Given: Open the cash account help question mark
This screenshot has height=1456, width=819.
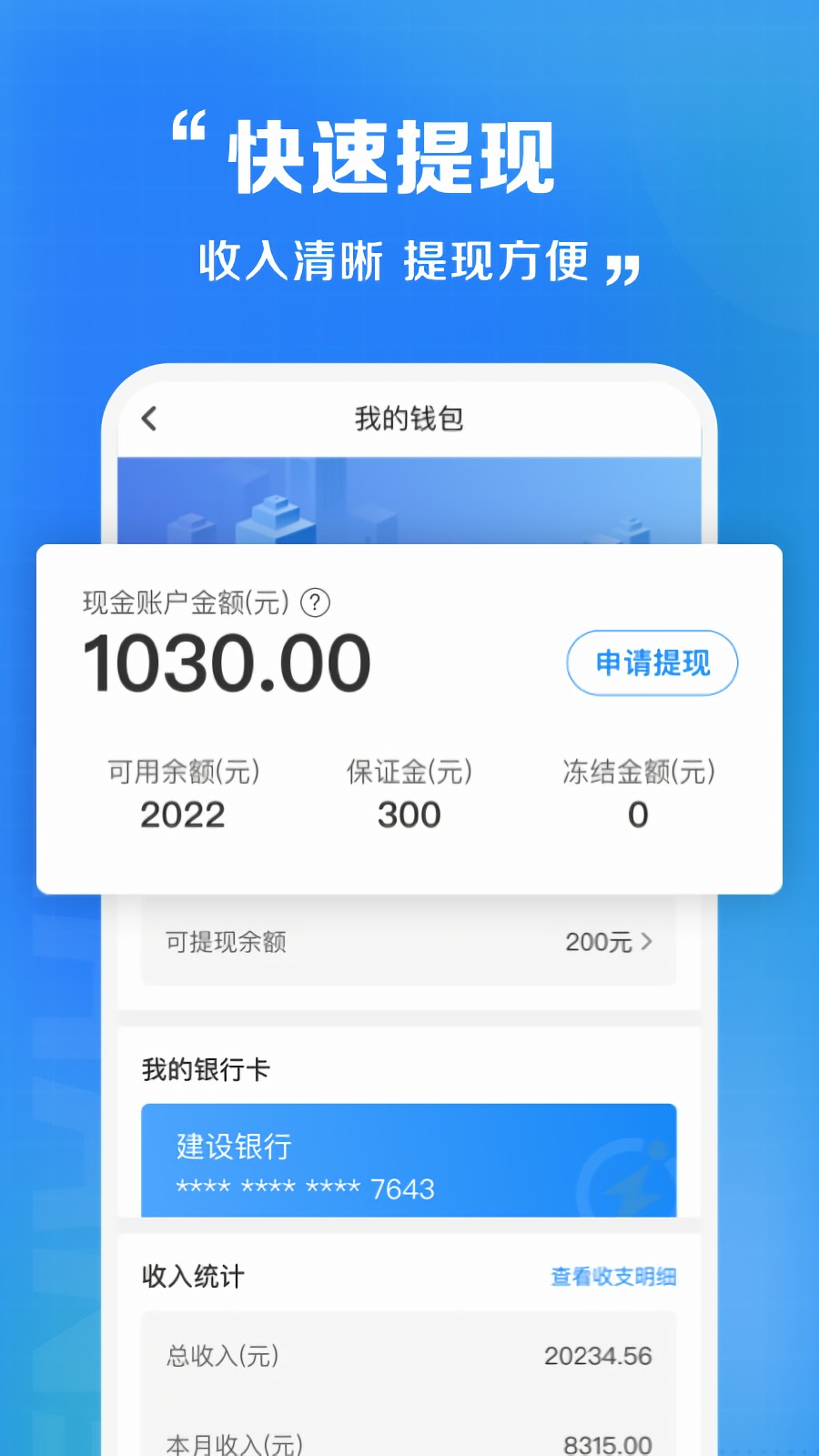Looking at the screenshot, I should point(314,602).
